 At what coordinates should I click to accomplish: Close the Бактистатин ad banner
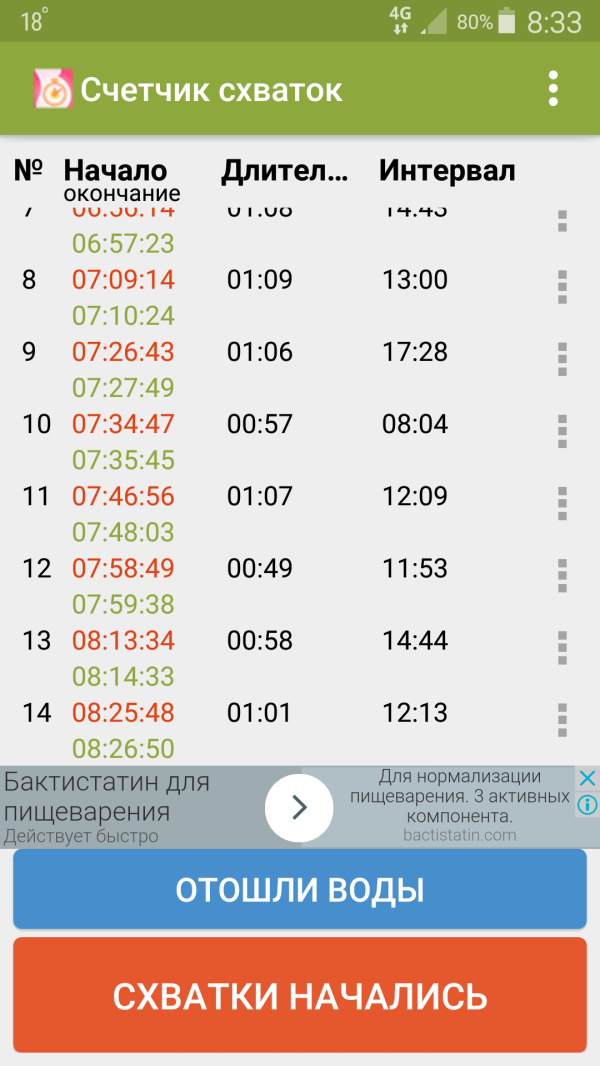588,779
